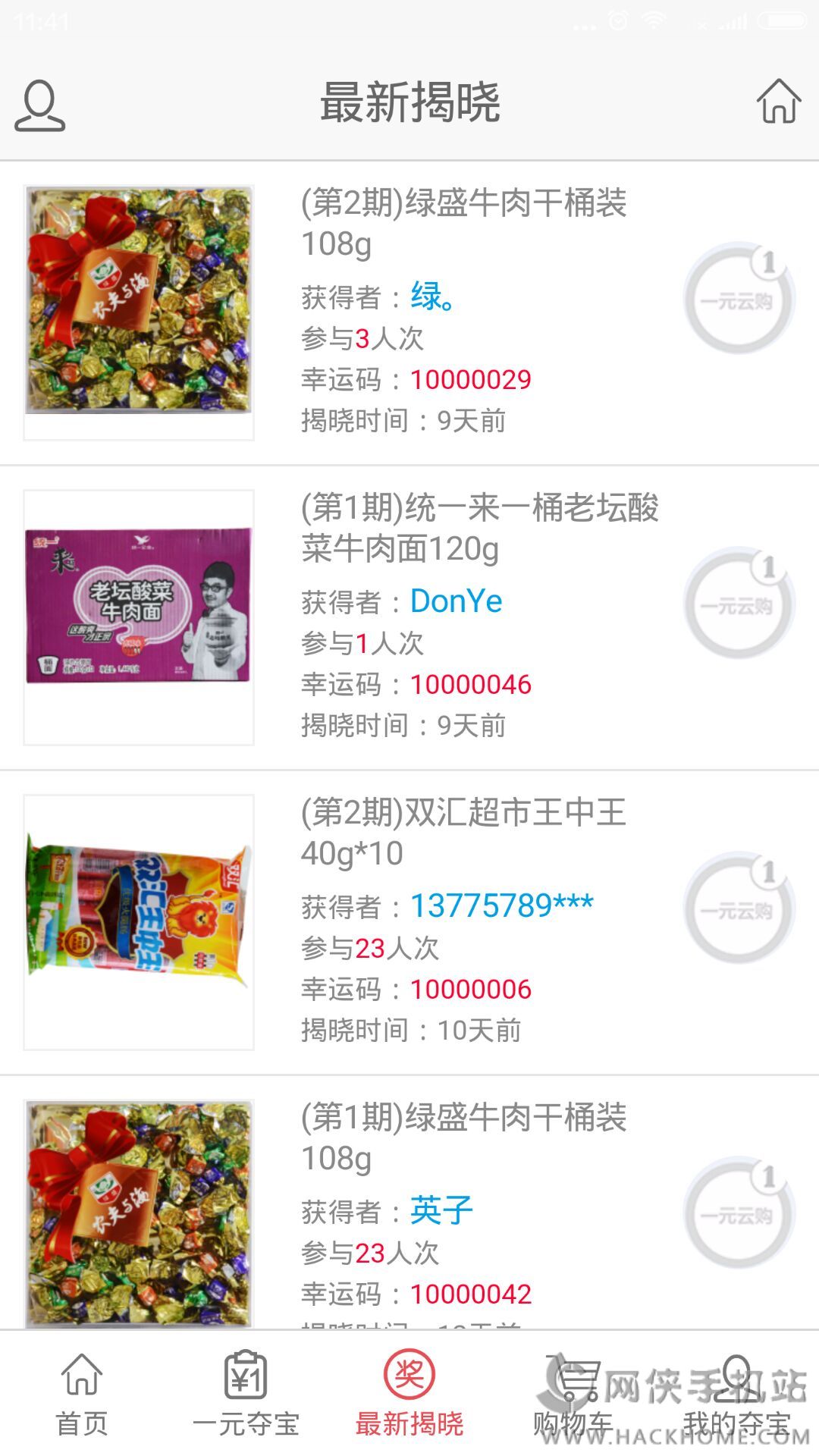Open (第2期)双汇超市王中王 40g*10 result

tap(463, 833)
